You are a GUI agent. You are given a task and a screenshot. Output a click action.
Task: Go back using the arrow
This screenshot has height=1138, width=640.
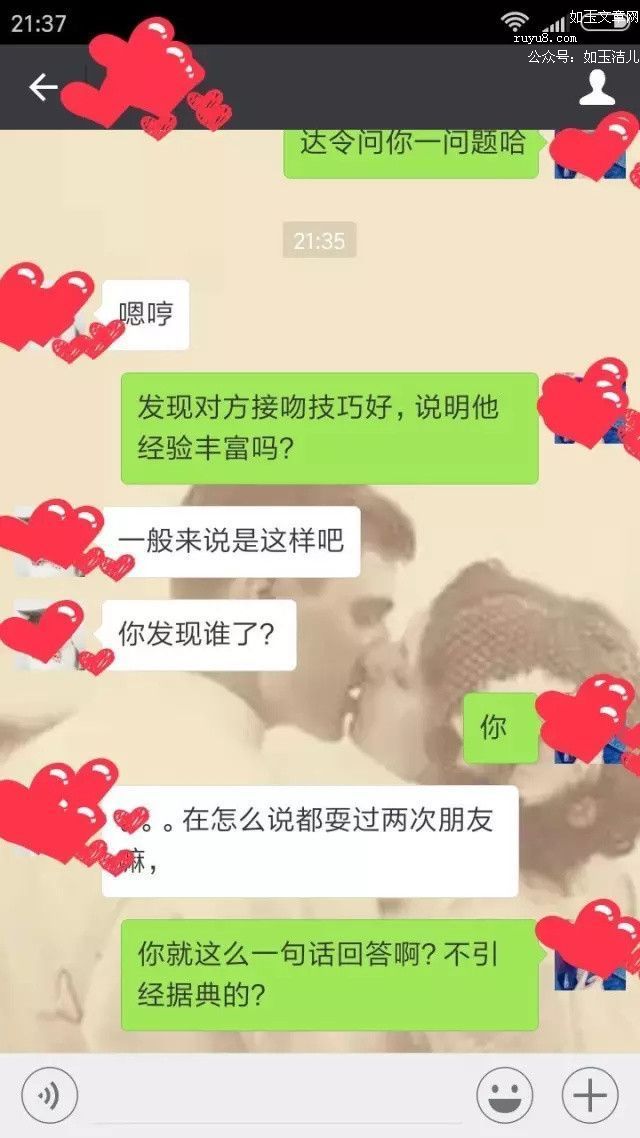click(x=42, y=88)
